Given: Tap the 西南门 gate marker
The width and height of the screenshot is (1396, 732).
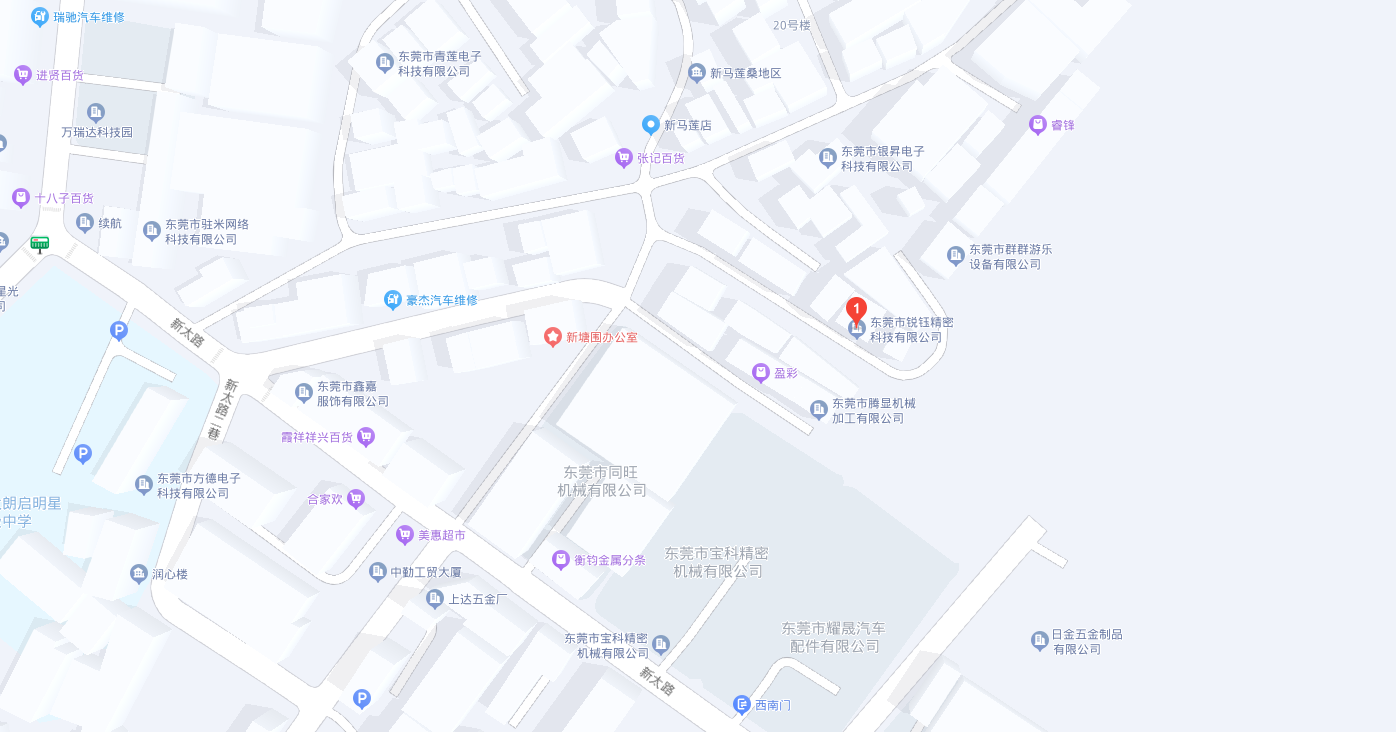Looking at the screenshot, I should (742, 705).
